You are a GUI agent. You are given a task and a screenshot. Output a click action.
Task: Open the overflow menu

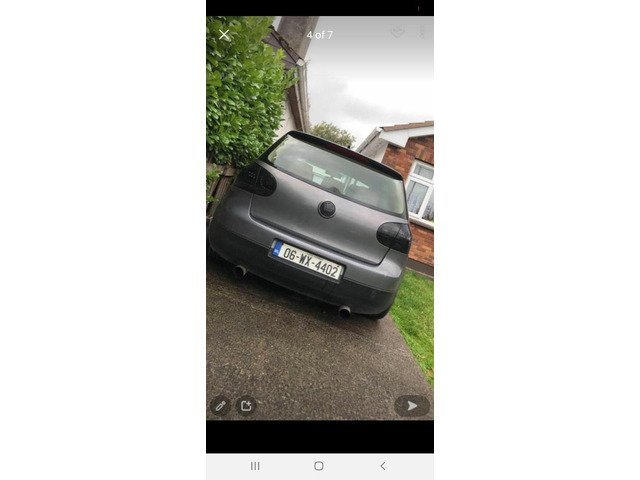pyautogui.click(x=421, y=33)
